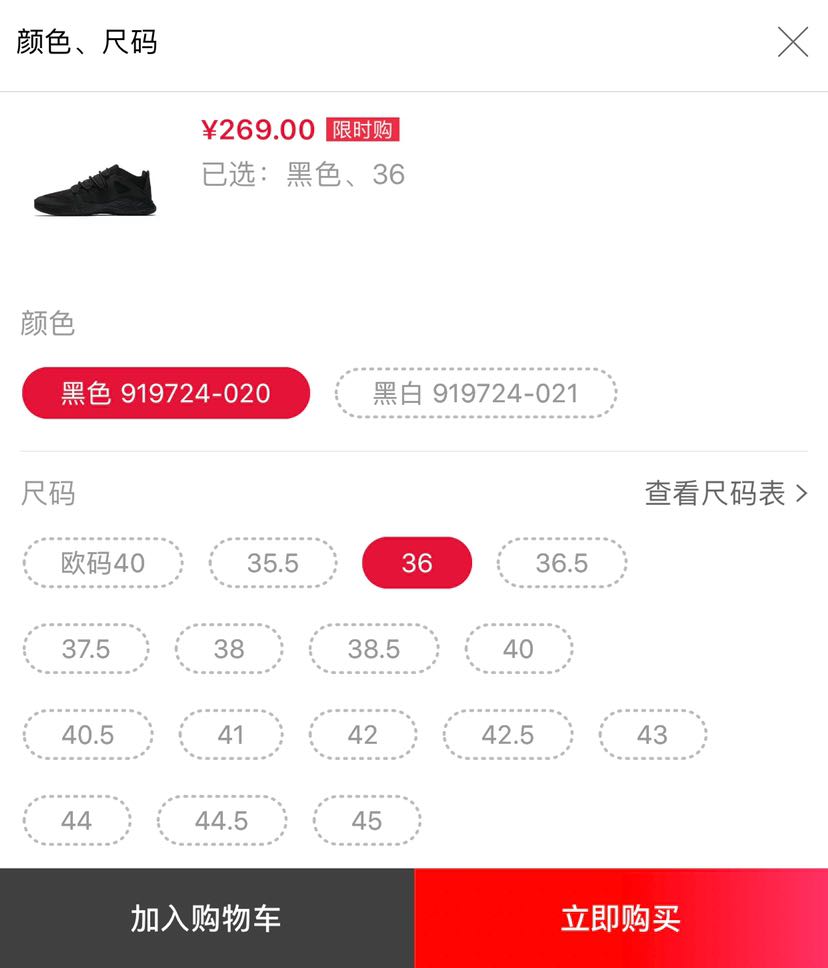Select the largest size 45
This screenshot has width=828, height=968.
pos(367,821)
